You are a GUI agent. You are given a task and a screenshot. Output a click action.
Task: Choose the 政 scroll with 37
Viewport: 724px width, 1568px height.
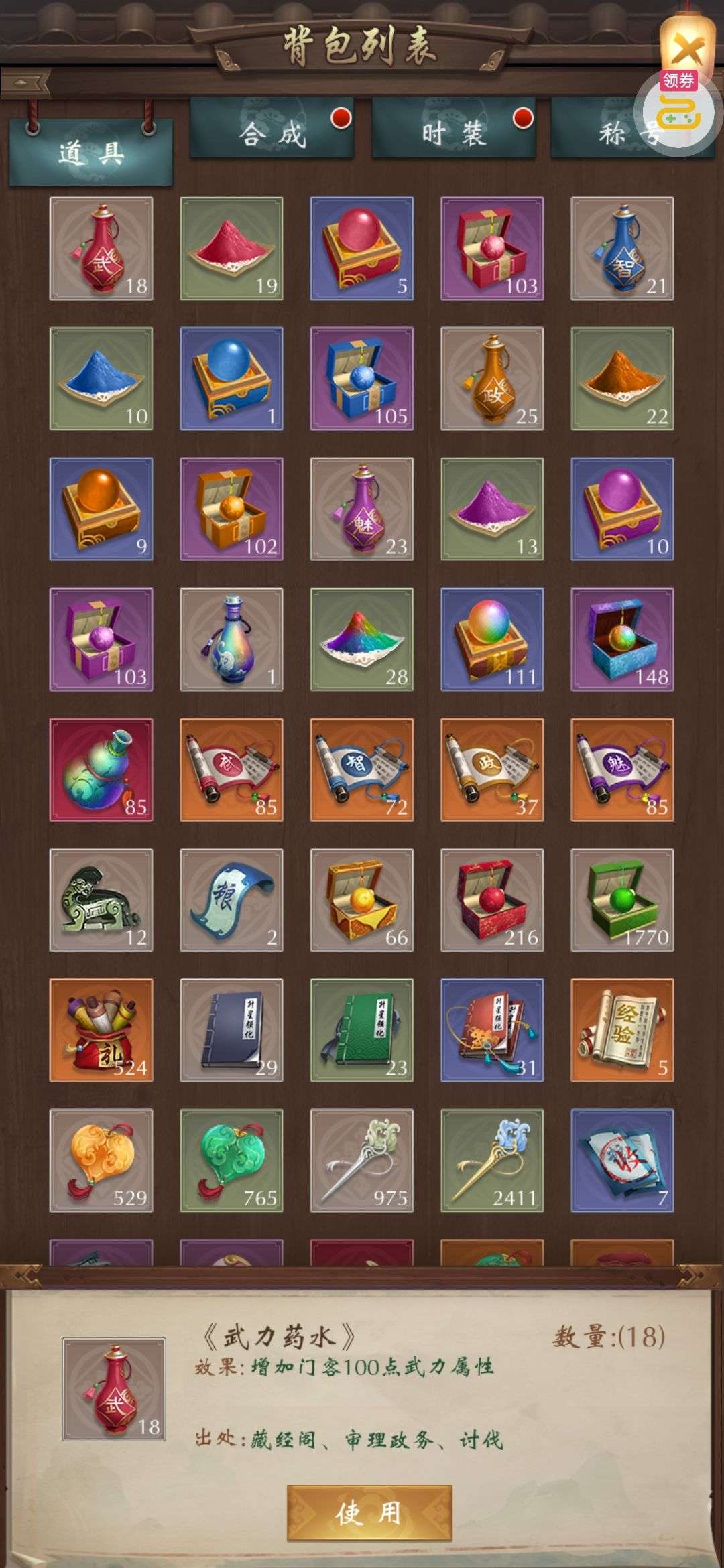tap(491, 769)
